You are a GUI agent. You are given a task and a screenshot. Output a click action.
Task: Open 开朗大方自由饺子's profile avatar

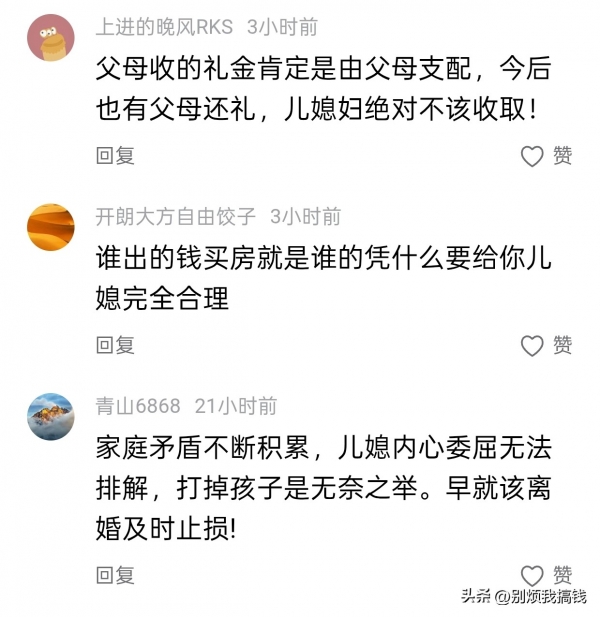click(x=50, y=227)
